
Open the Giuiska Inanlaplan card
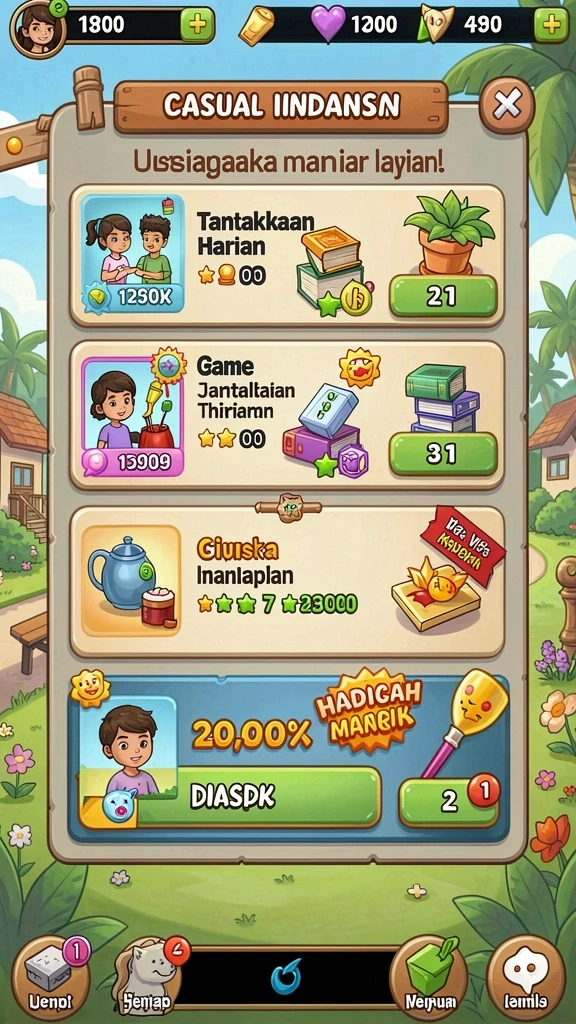click(287, 581)
